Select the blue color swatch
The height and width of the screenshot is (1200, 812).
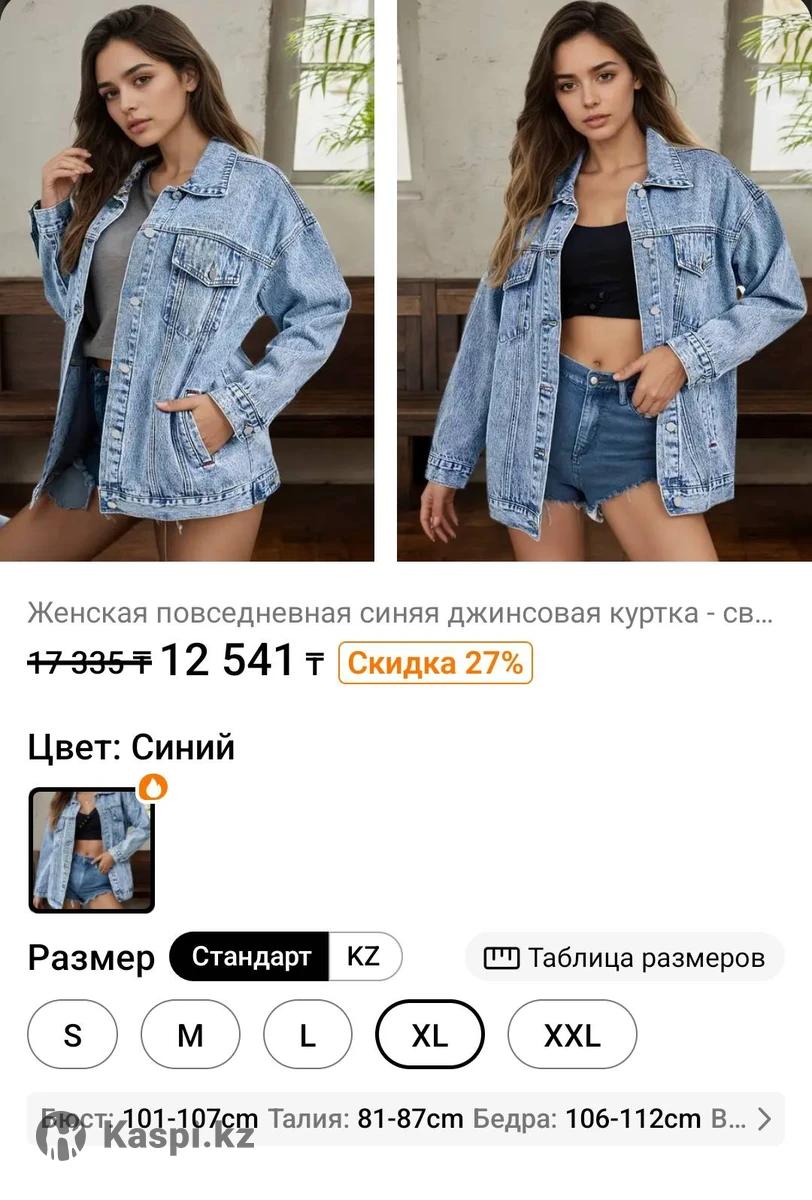click(92, 850)
